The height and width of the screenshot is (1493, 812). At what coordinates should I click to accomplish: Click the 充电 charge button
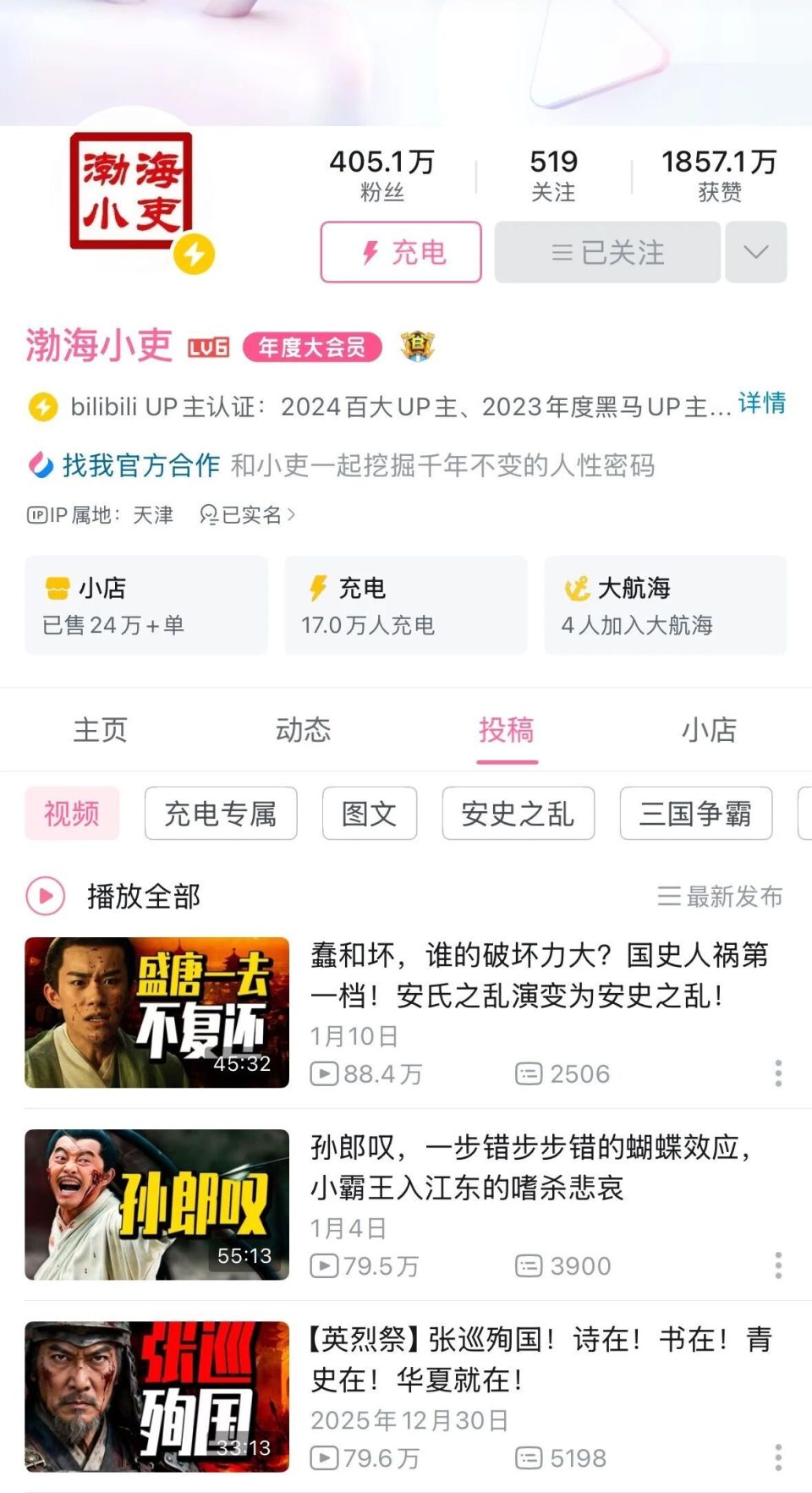pyautogui.click(x=400, y=253)
